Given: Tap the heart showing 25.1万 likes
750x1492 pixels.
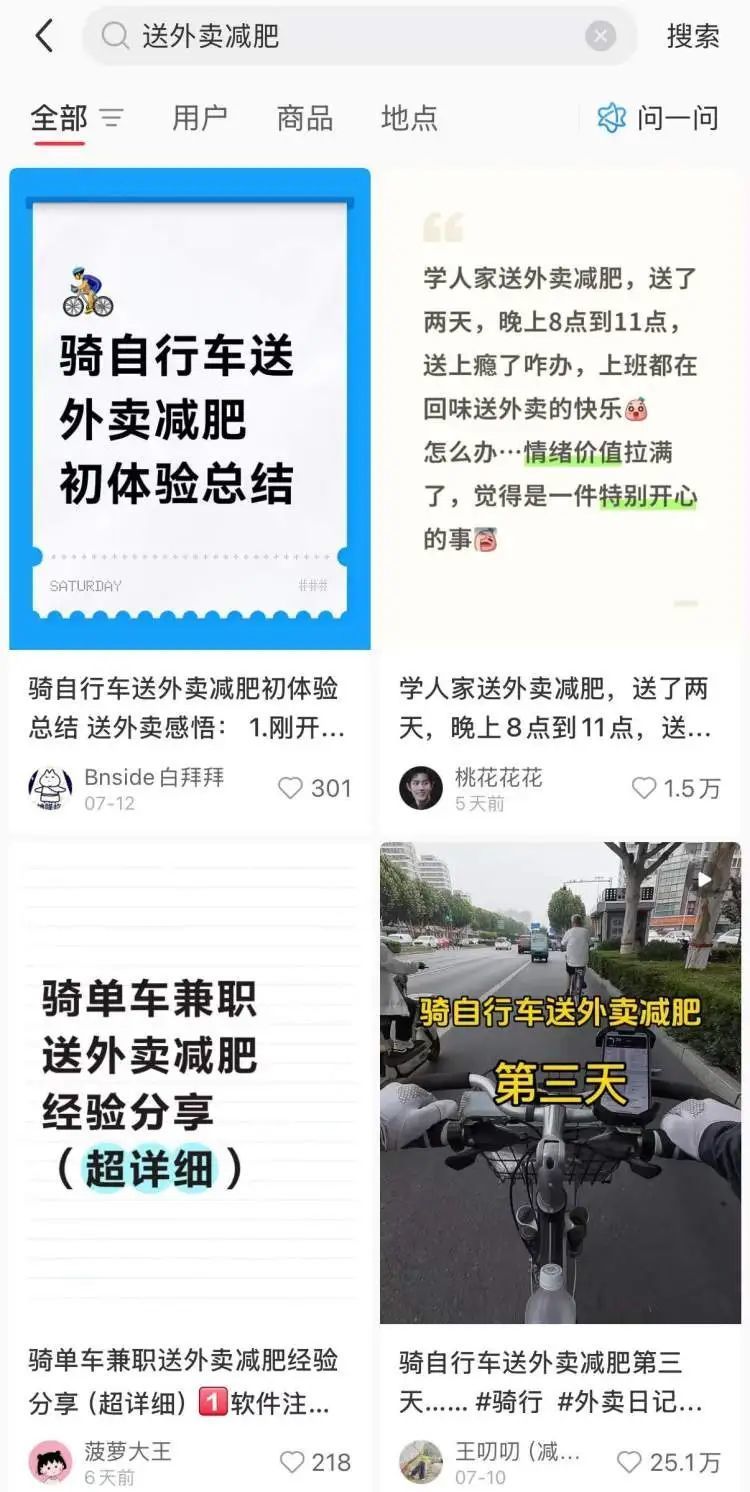Looking at the screenshot, I should [629, 1459].
